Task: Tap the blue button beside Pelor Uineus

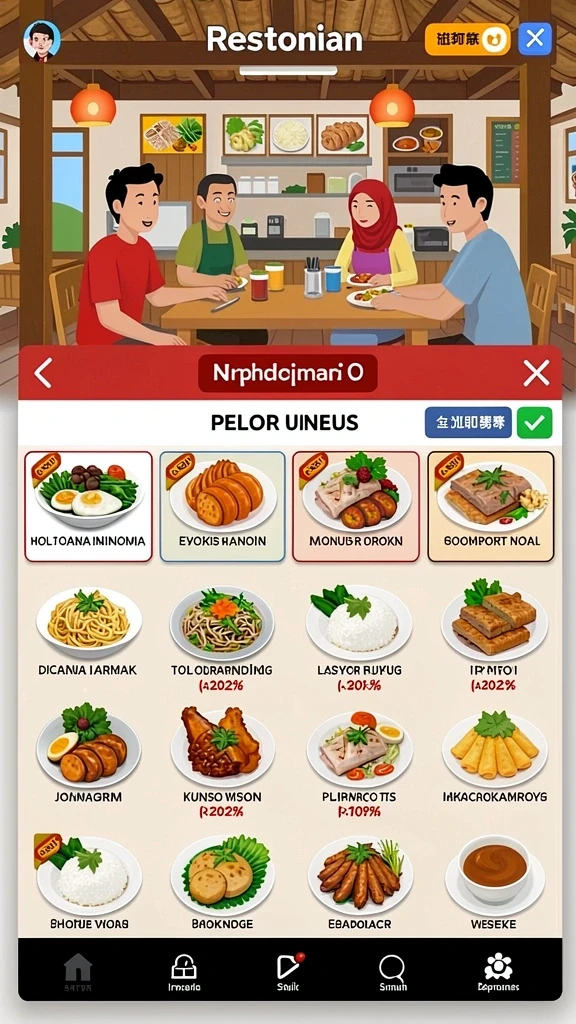Action: point(468,423)
